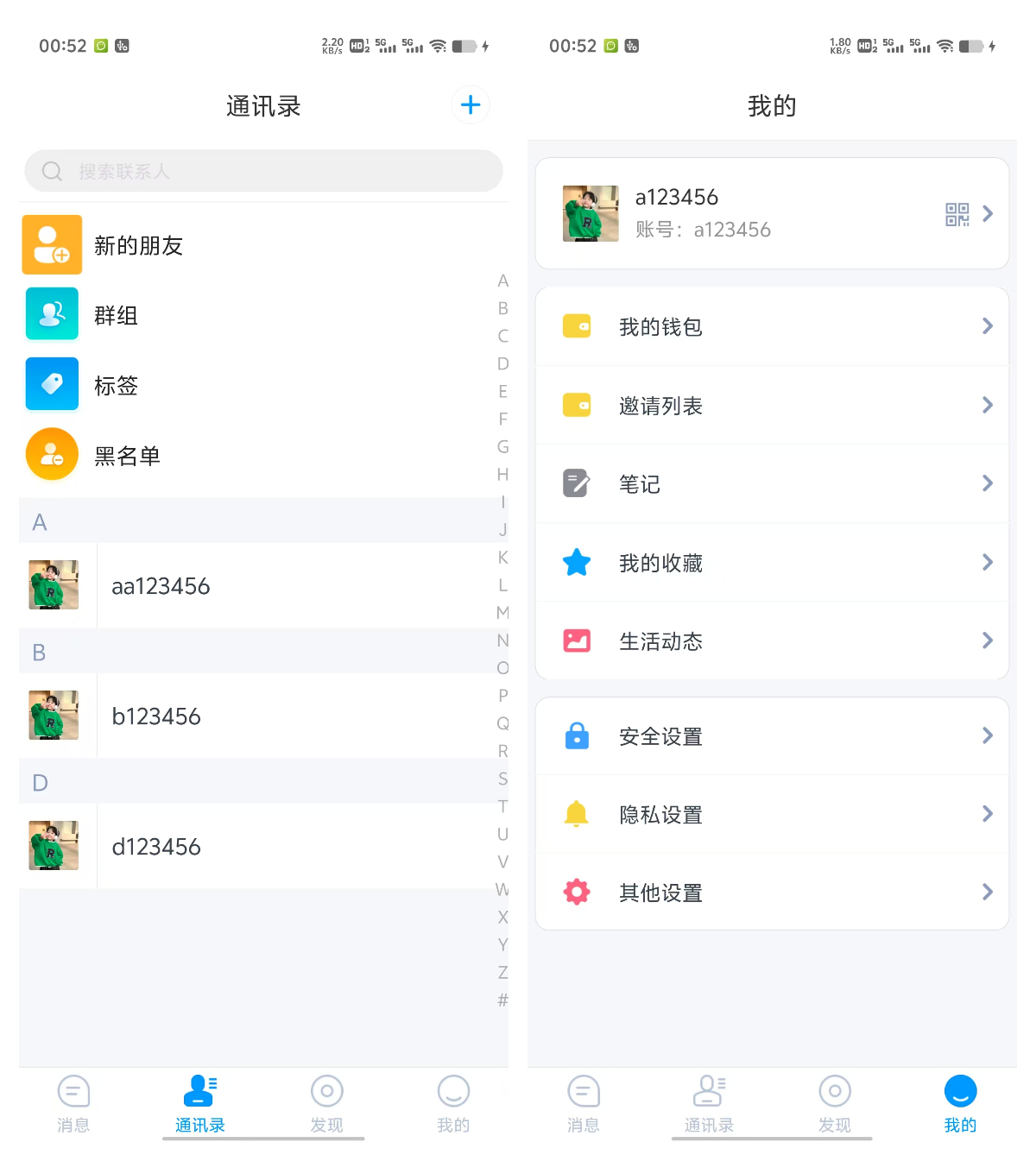Show my QR code from the profile card
Image resolution: width=1036 pixels, height=1161 pixels.
click(957, 214)
